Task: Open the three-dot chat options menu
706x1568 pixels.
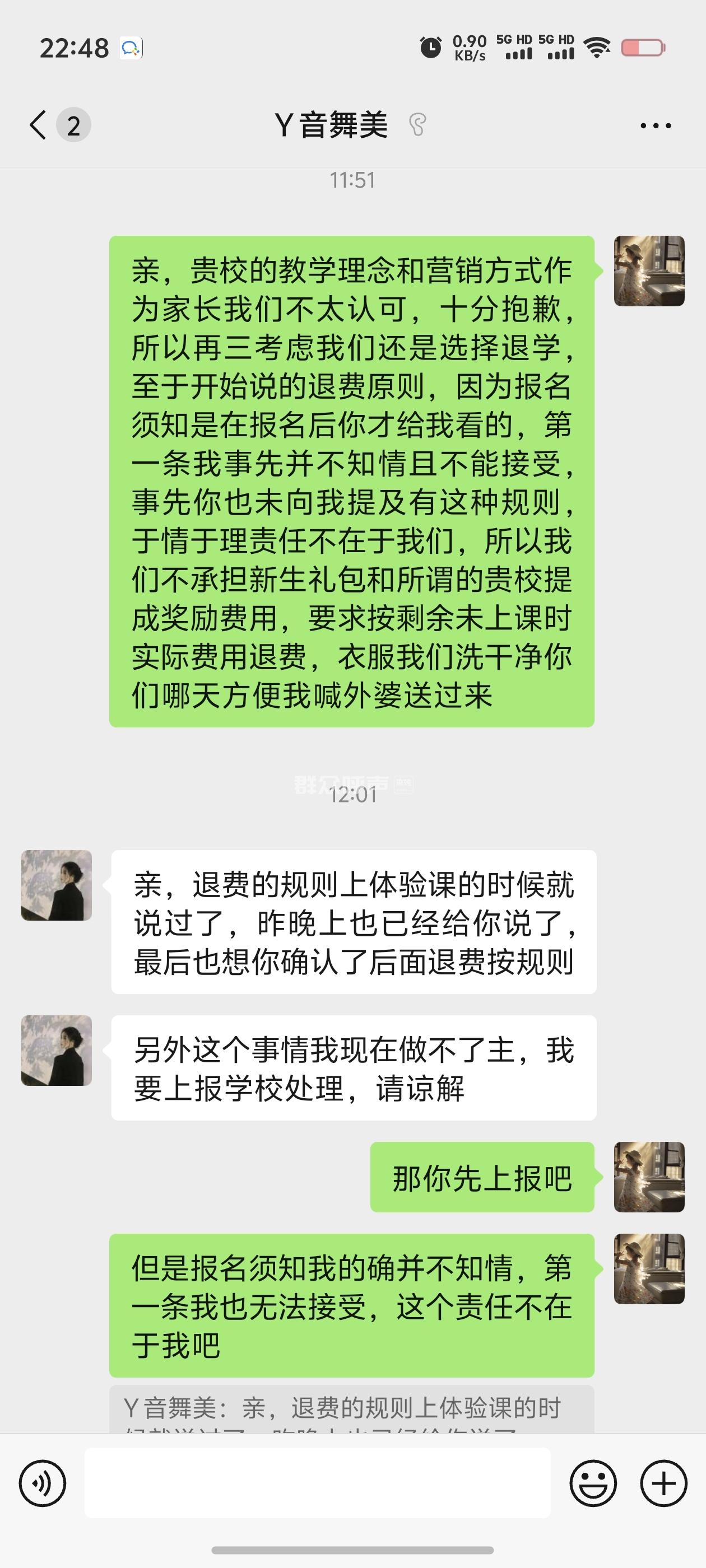Action: (656, 126)
